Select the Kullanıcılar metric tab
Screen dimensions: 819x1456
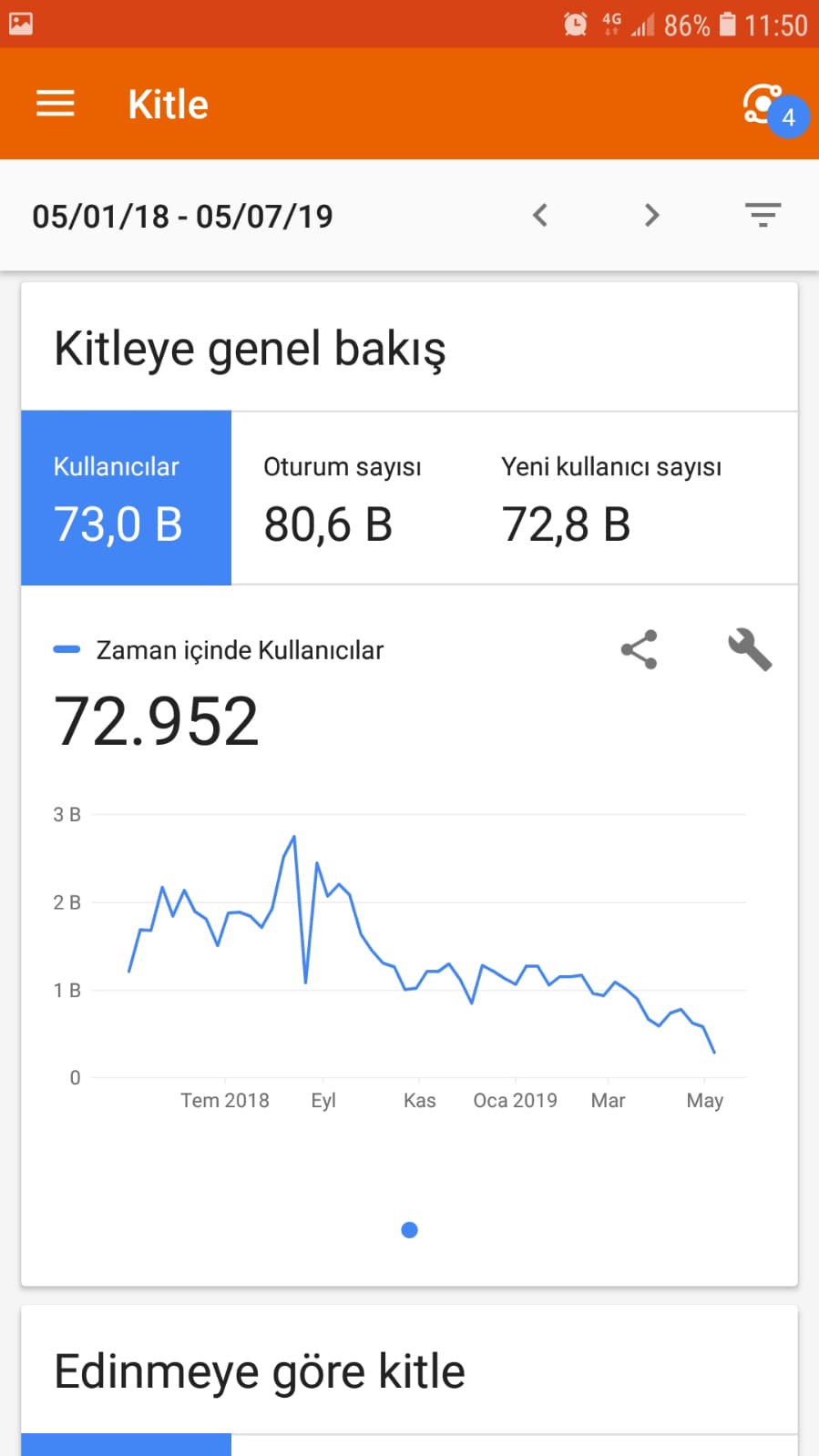click(127, 498)
